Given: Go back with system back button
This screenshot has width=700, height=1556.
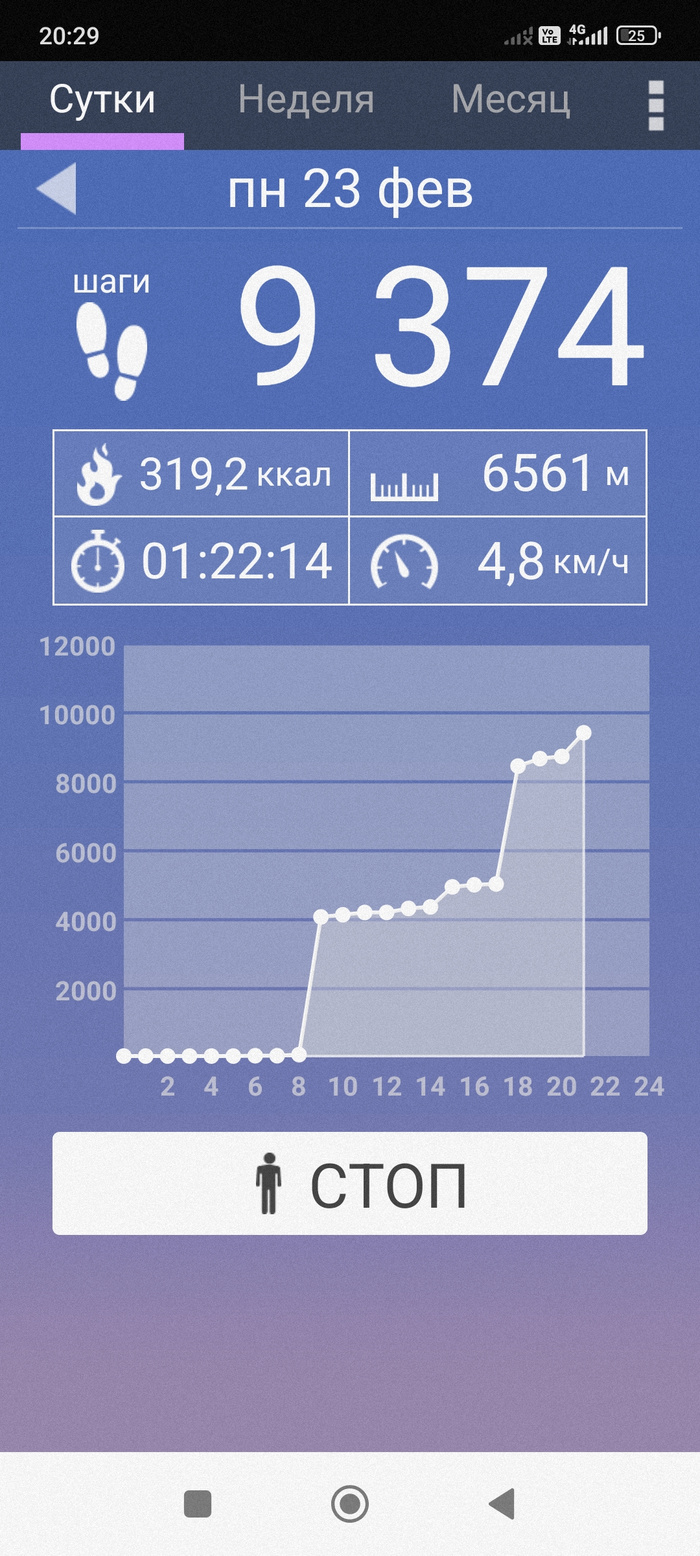Looking at the screenshot, I should point(501,1503).
